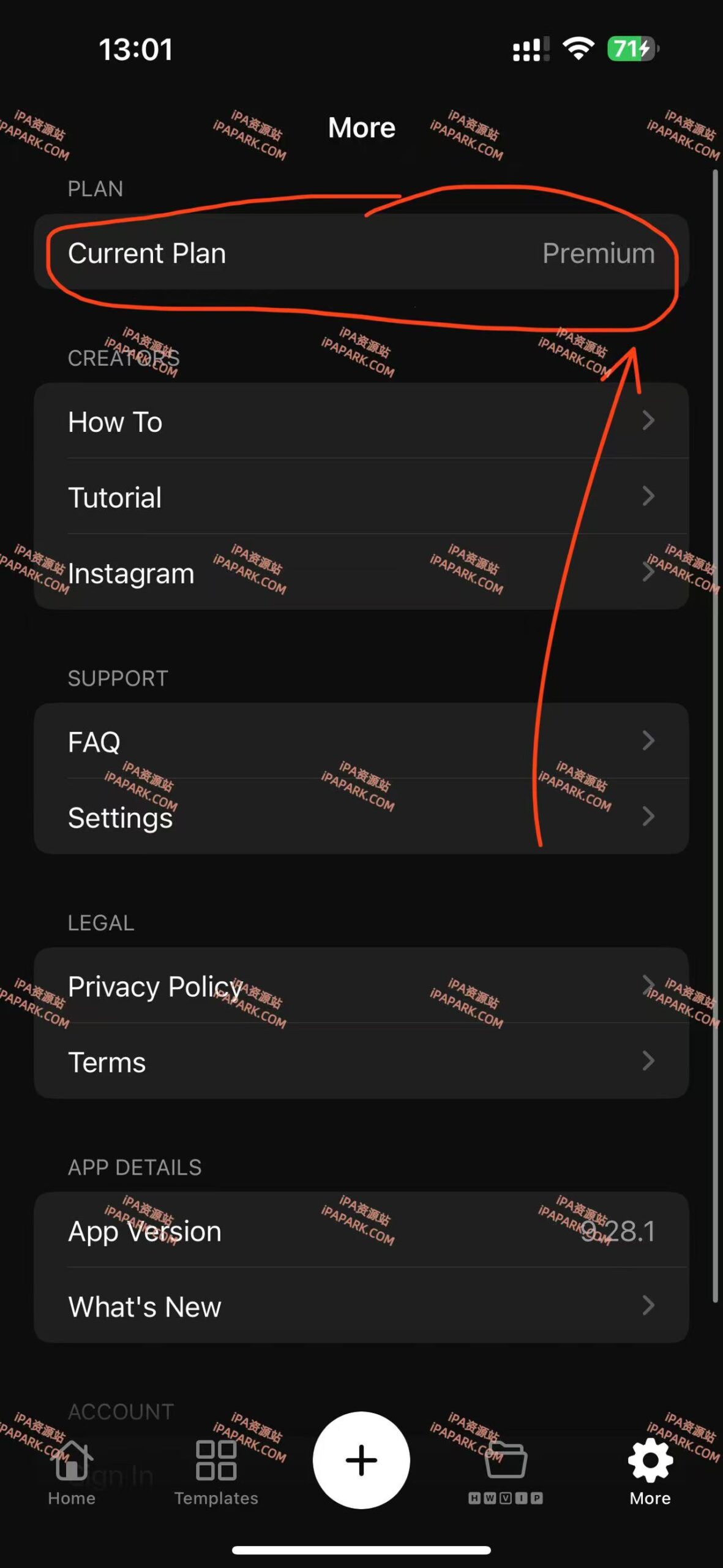Open the Tutorial row
The height and width of the screenshot is (1568, 723).
[361, 497]
